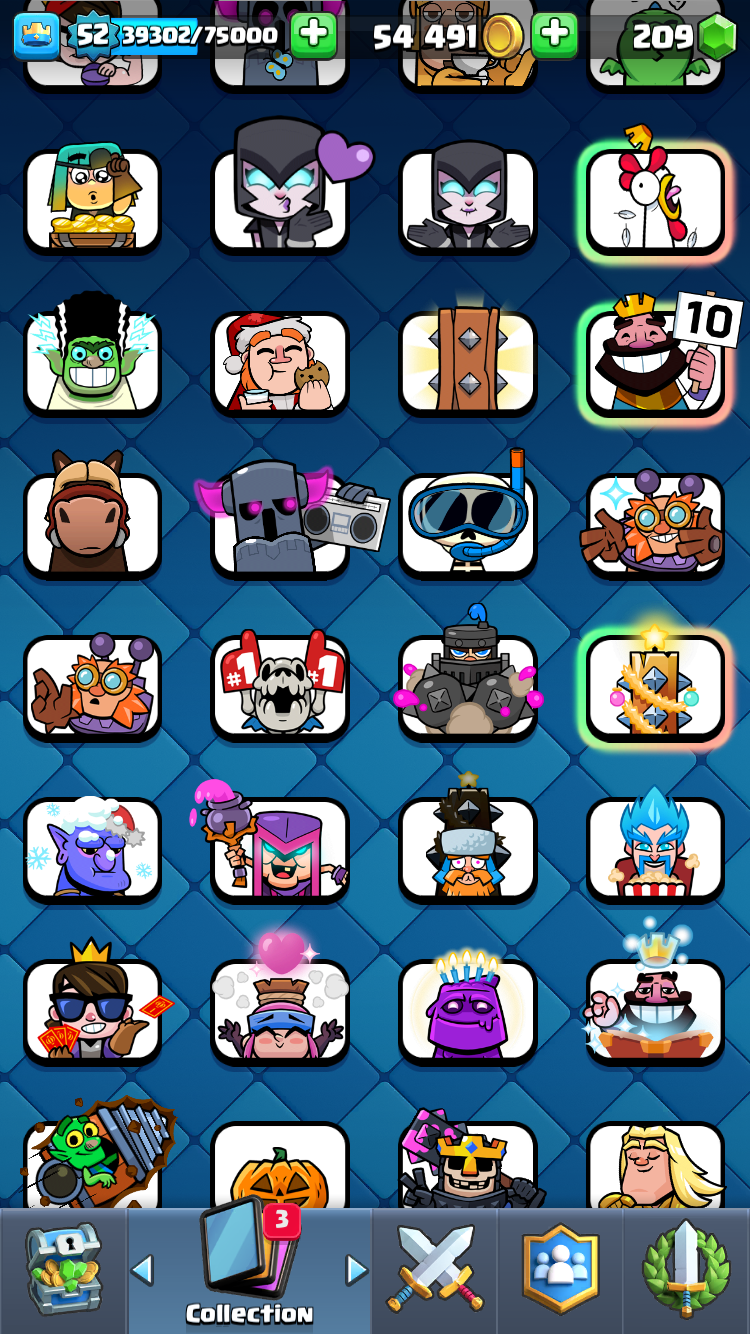The image size is (750, 1334).
Task: Select the skull with #1 foam fingers emote
Action: (280, 685)
